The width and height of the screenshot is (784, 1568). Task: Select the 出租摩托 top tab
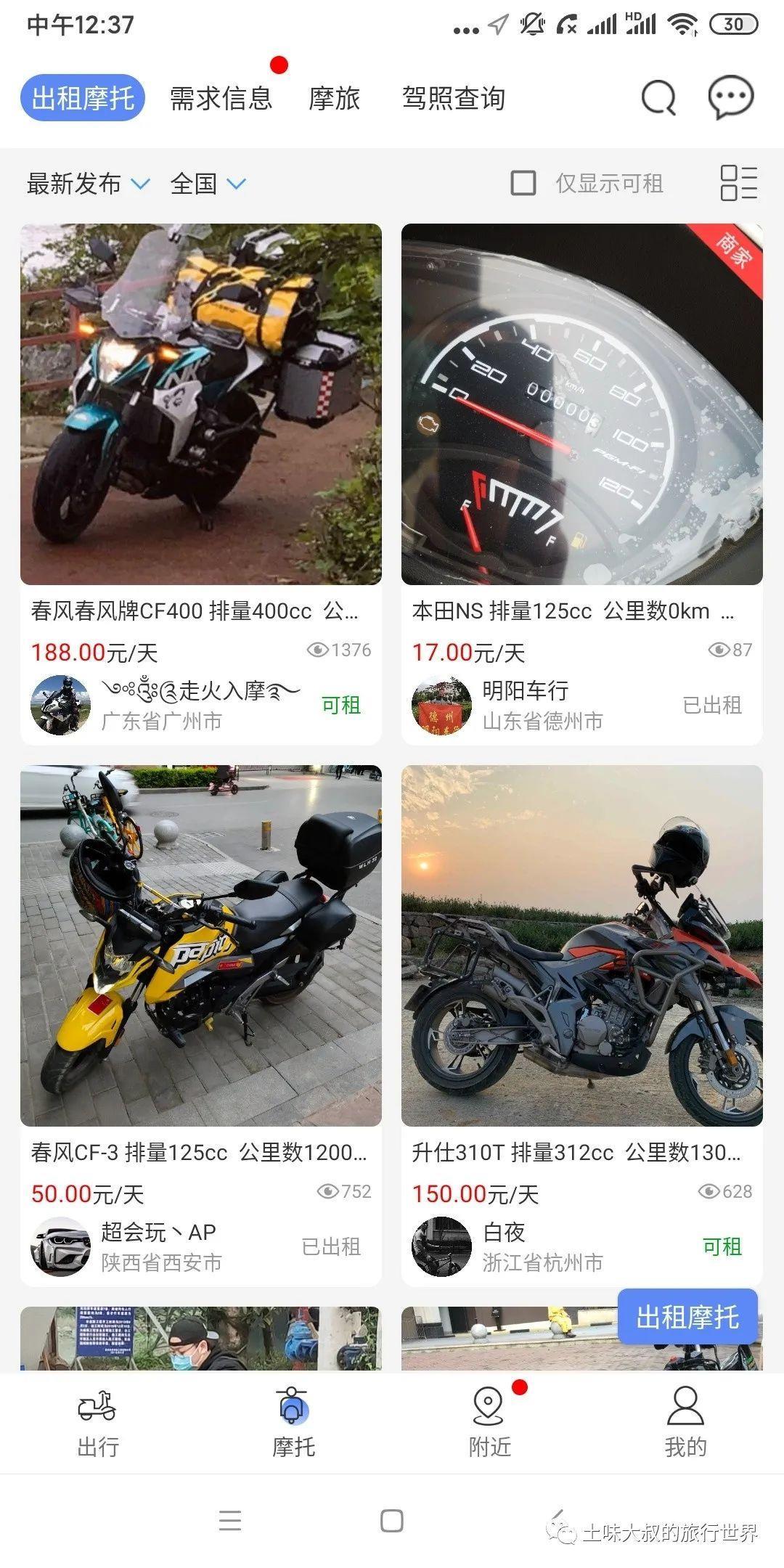tap(83, 98)
